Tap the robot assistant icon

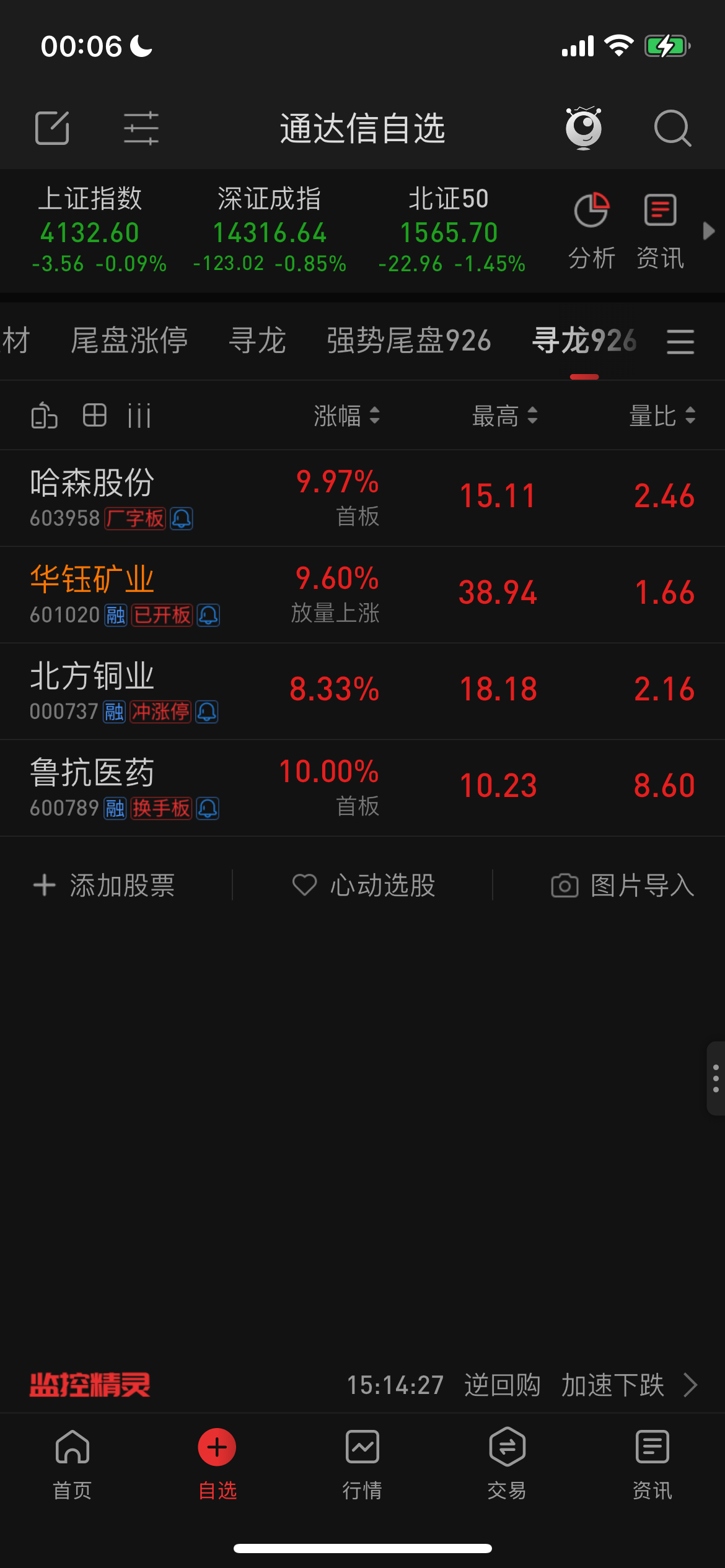pyautogui.click(x=583, y=127)
